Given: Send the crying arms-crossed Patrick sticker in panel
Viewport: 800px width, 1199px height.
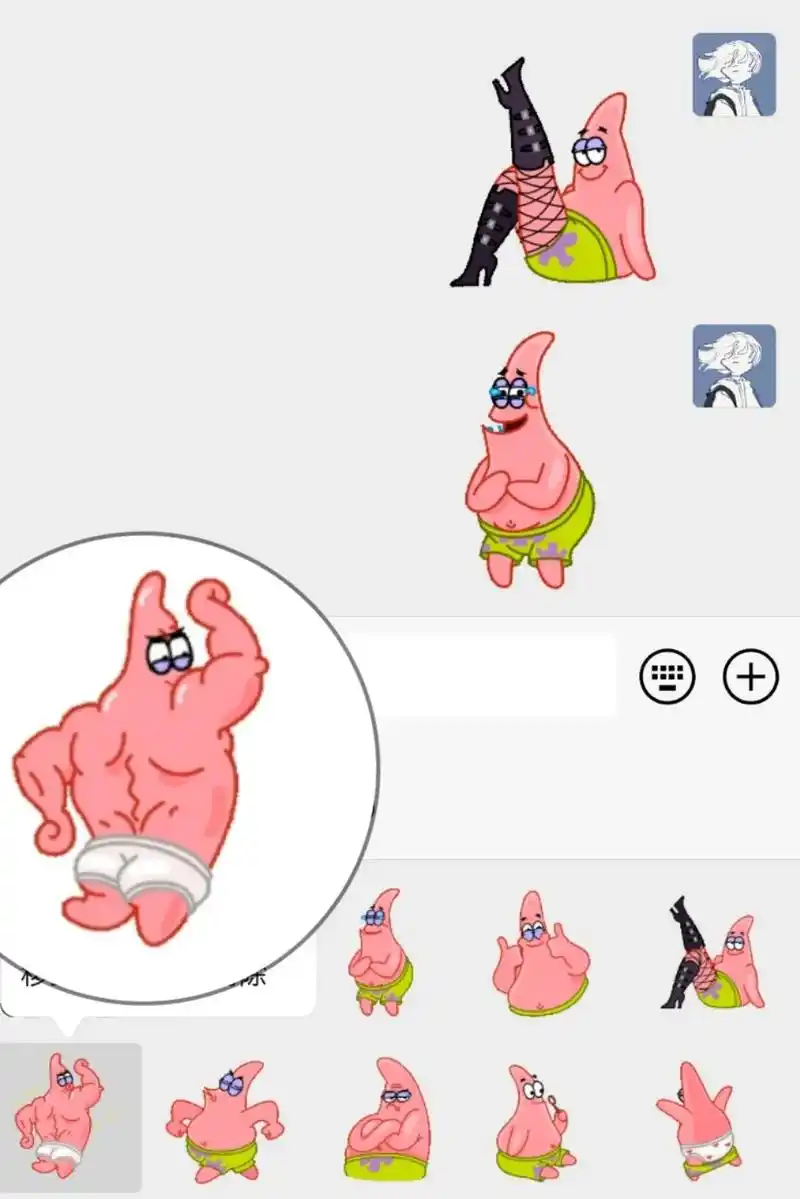Looking at the screenshot, I should [x=380, y=952].
